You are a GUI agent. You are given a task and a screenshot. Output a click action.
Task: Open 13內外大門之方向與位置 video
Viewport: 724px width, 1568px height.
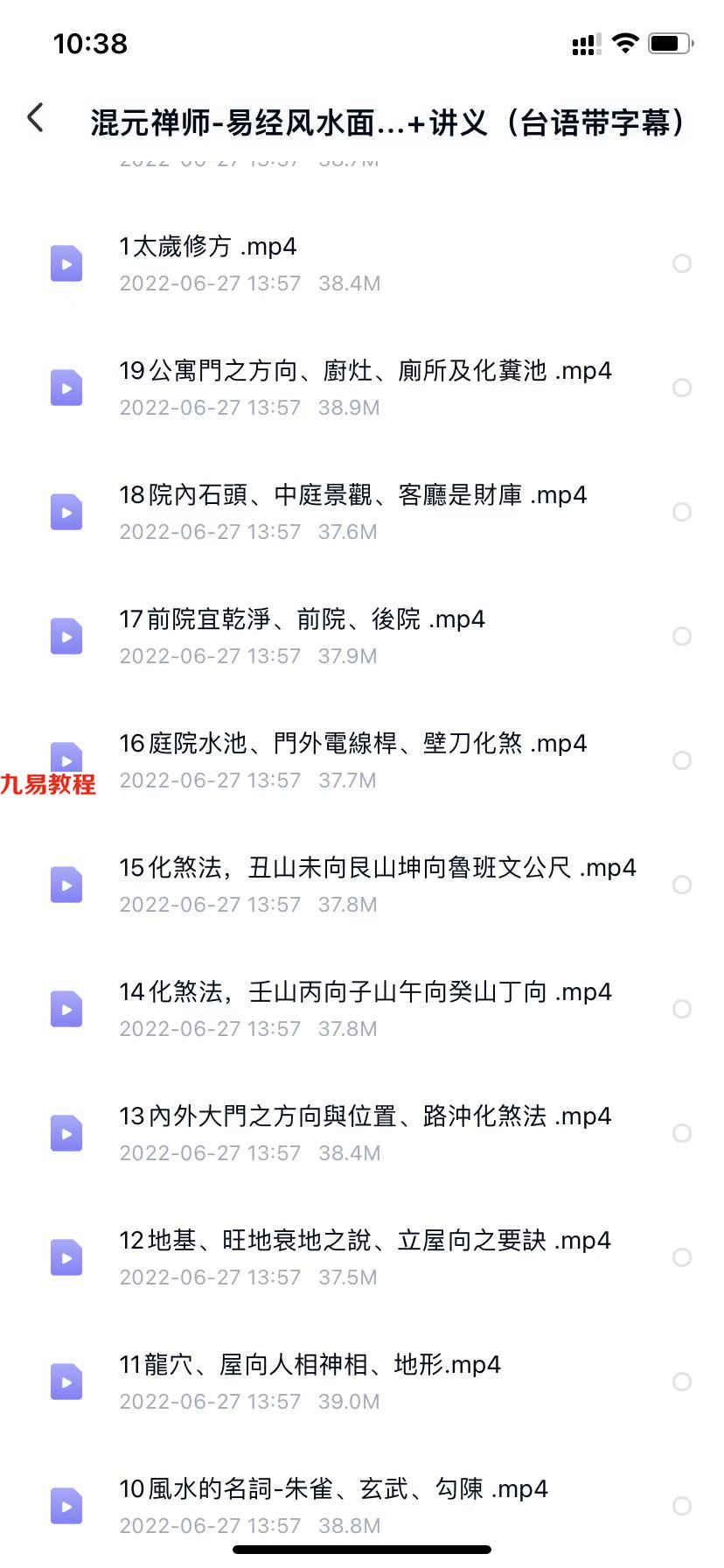click(x=362, y=1133)
